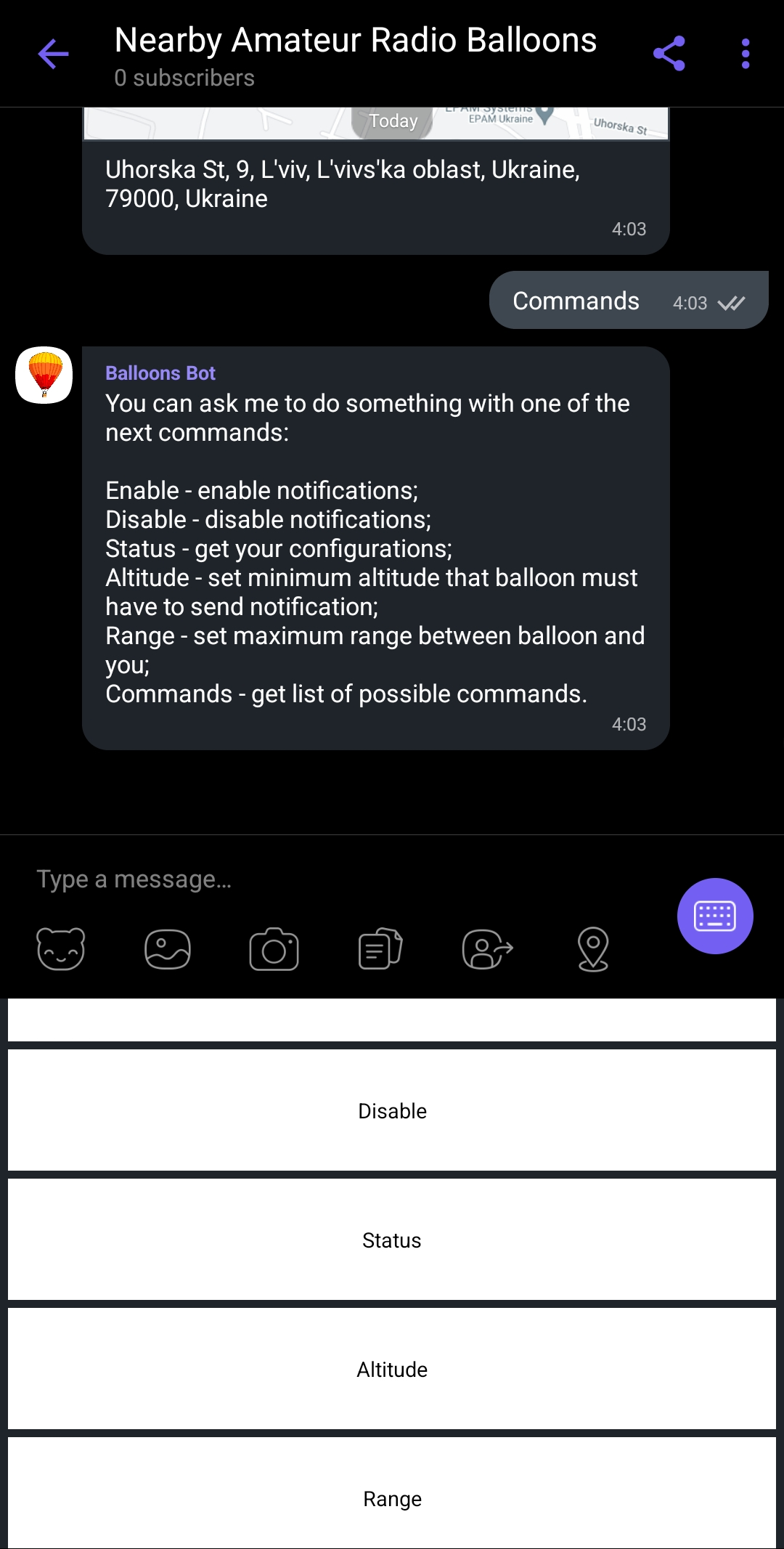Toggle the purple keyboard button
Viewport: 784px width, 1549px height.
coord(715,916)
